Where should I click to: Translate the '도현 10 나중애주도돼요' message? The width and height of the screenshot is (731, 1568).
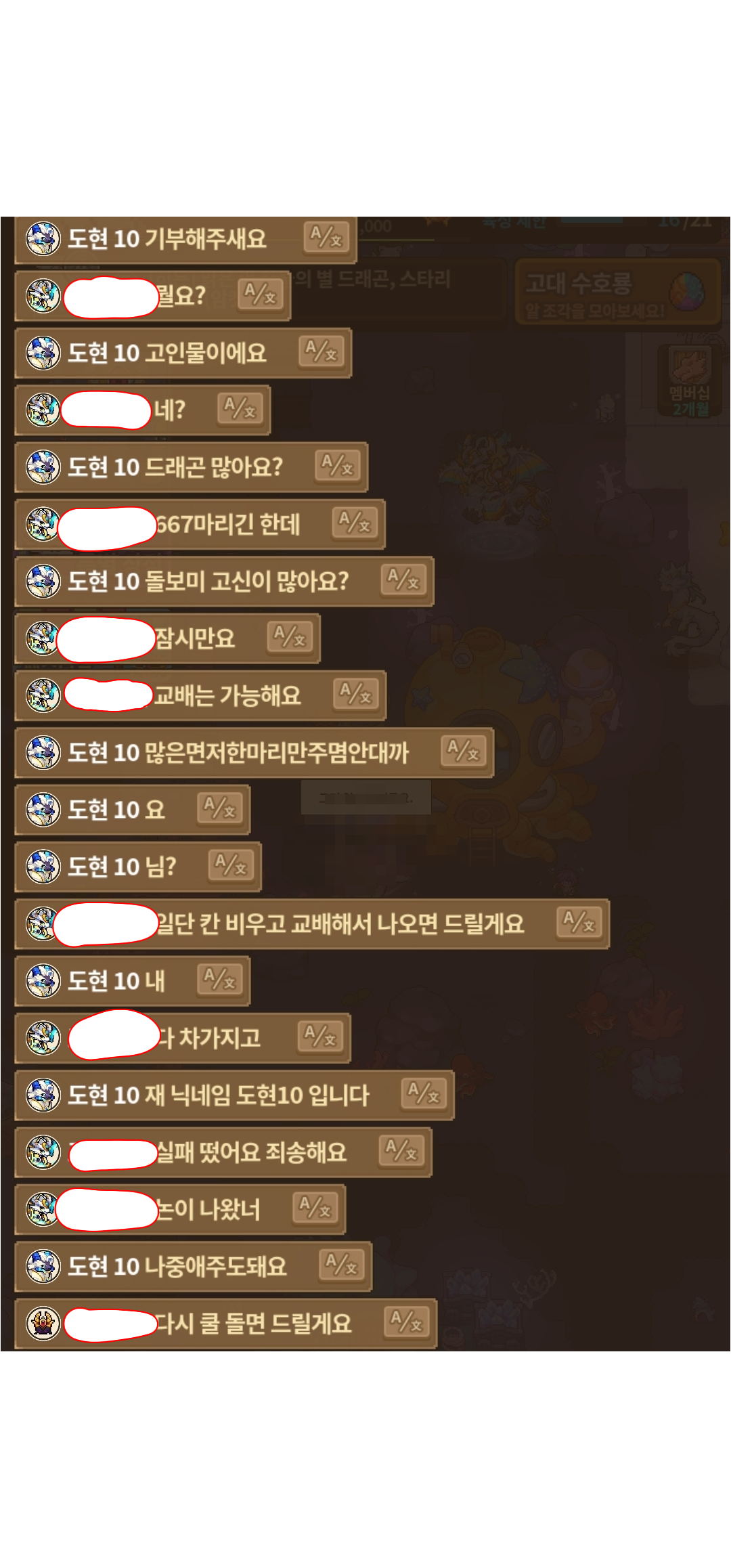click(342, 1265)
